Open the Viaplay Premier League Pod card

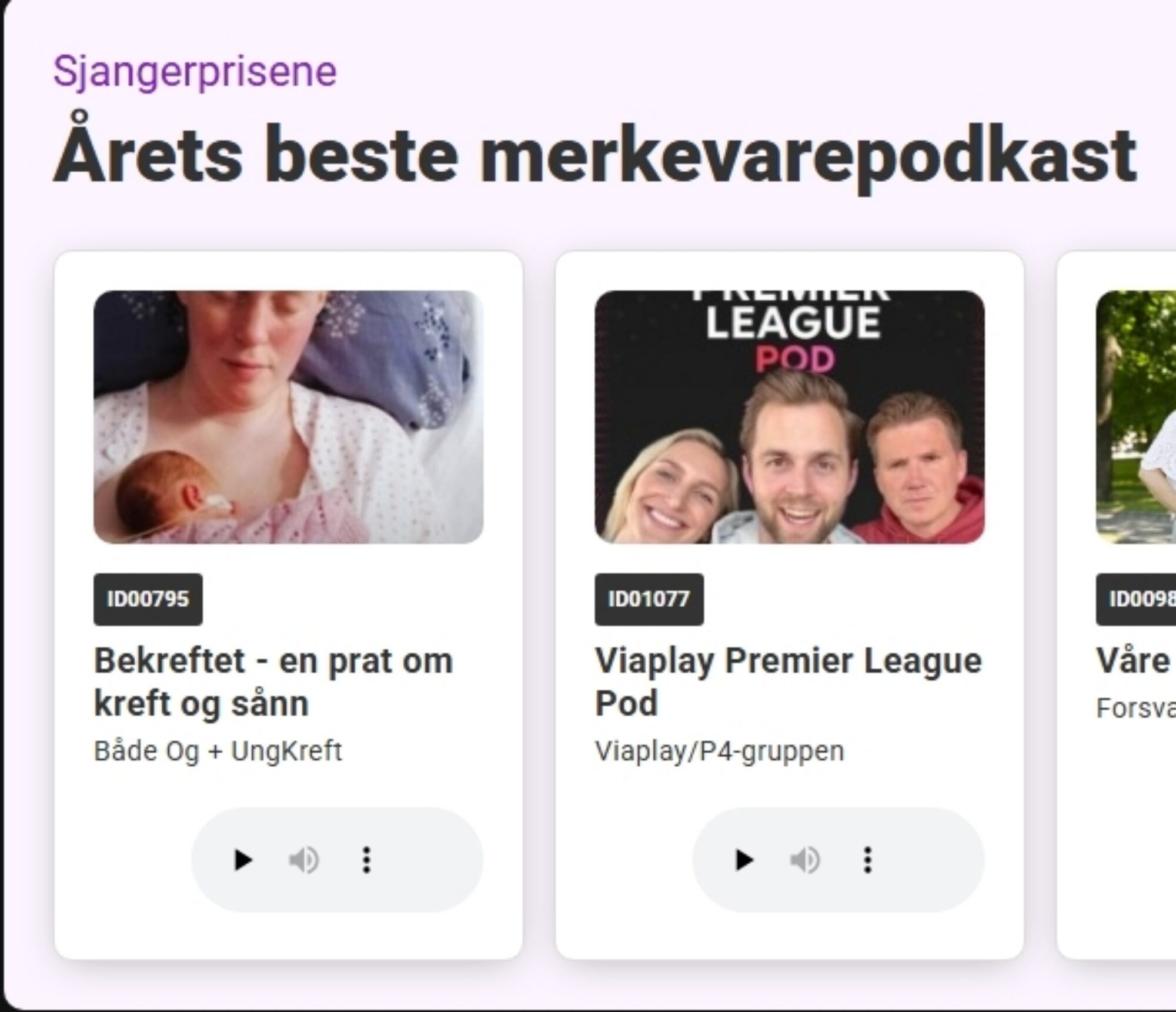[788, 682]
